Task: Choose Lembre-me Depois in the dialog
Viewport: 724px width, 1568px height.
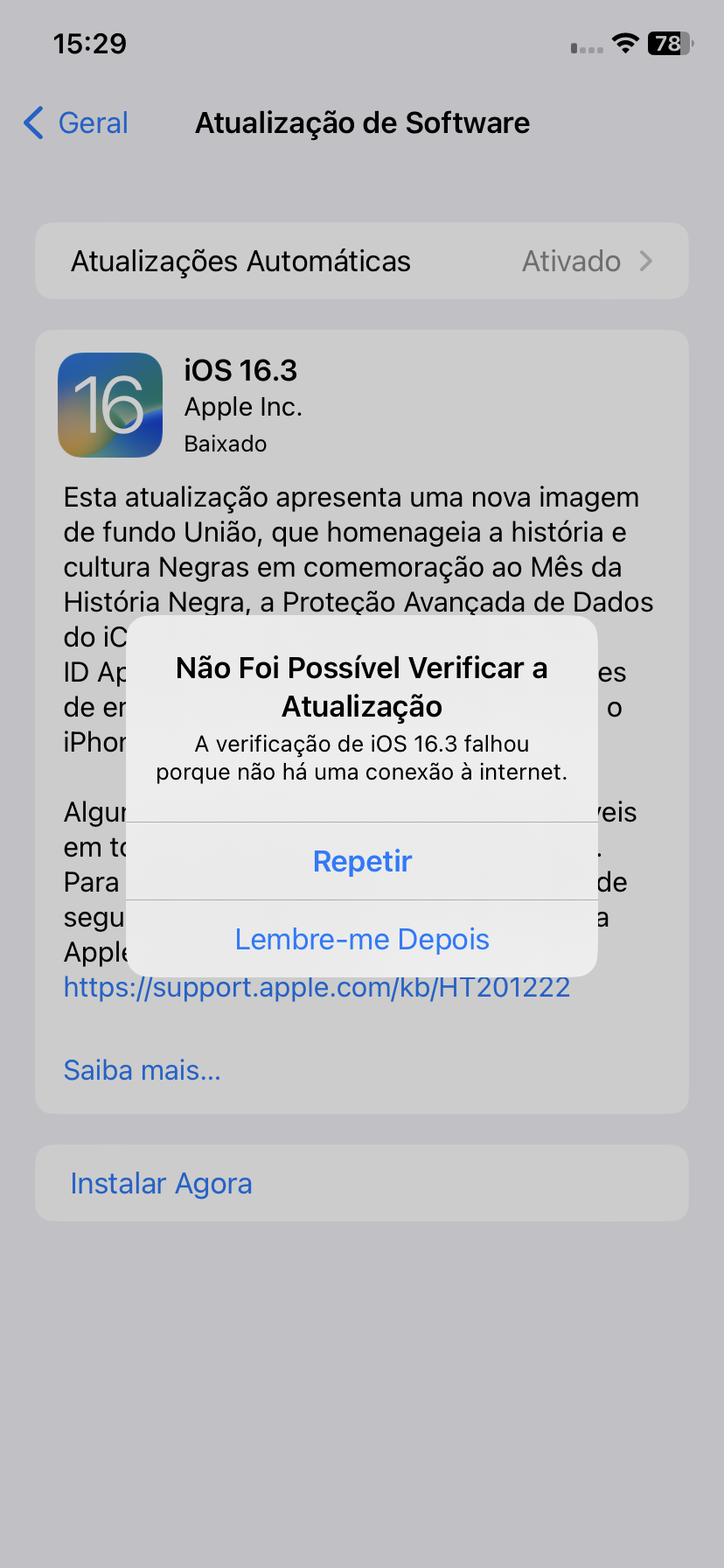Action: point(362,939)
